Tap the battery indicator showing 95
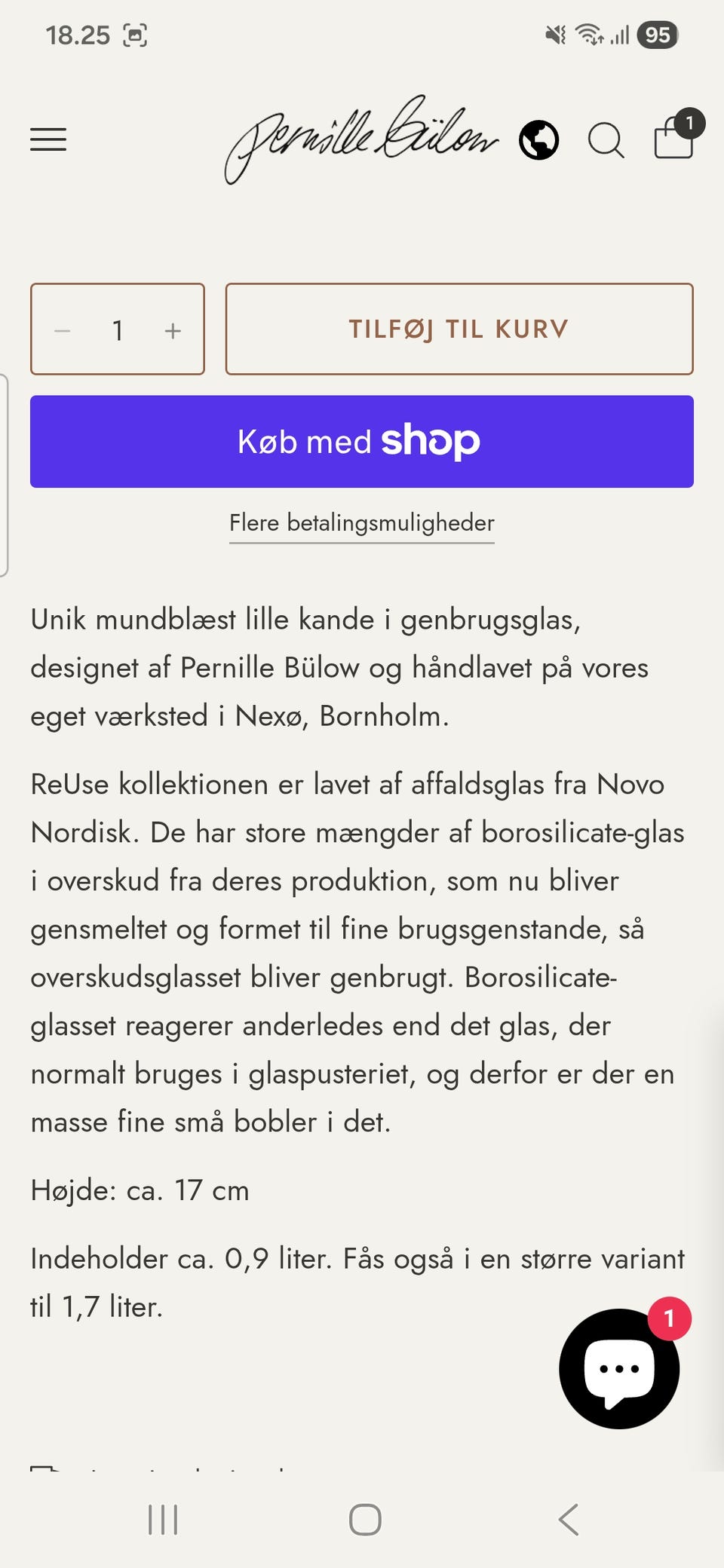The width and height of the screenshot is (724, 1568). tap(656, 35)
